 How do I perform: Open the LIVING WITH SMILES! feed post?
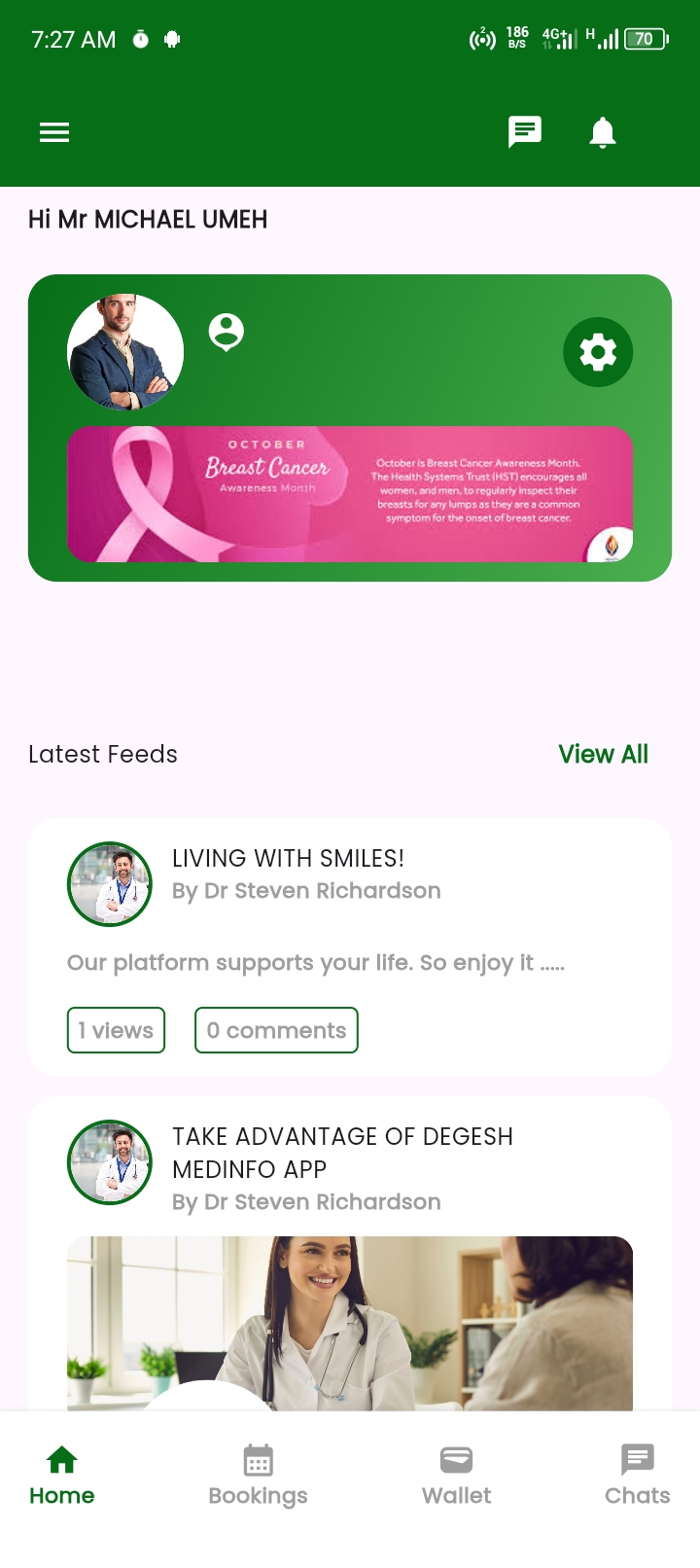(288, 859)
